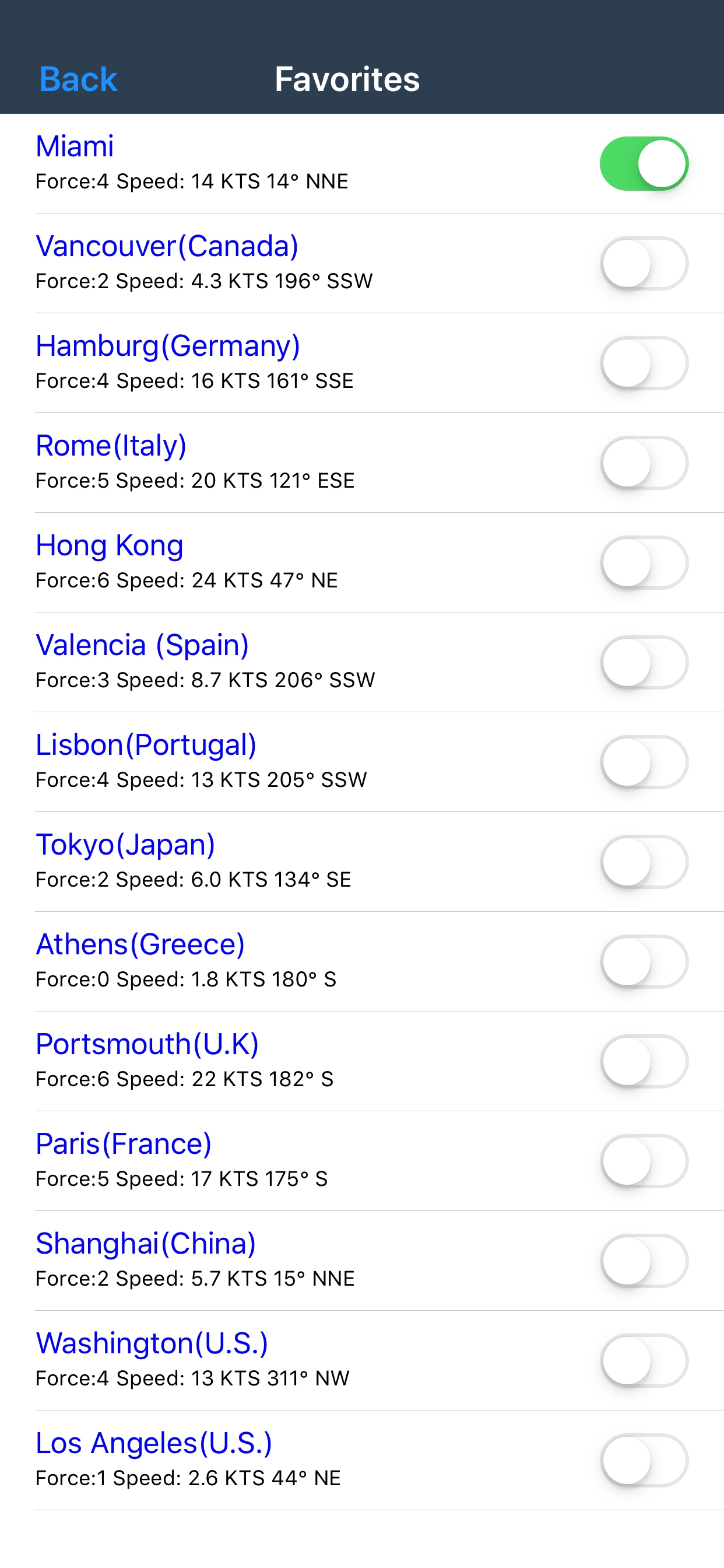
Task: Toggle on Hamburg(Germany)
Action: click(x=644, y=363)
